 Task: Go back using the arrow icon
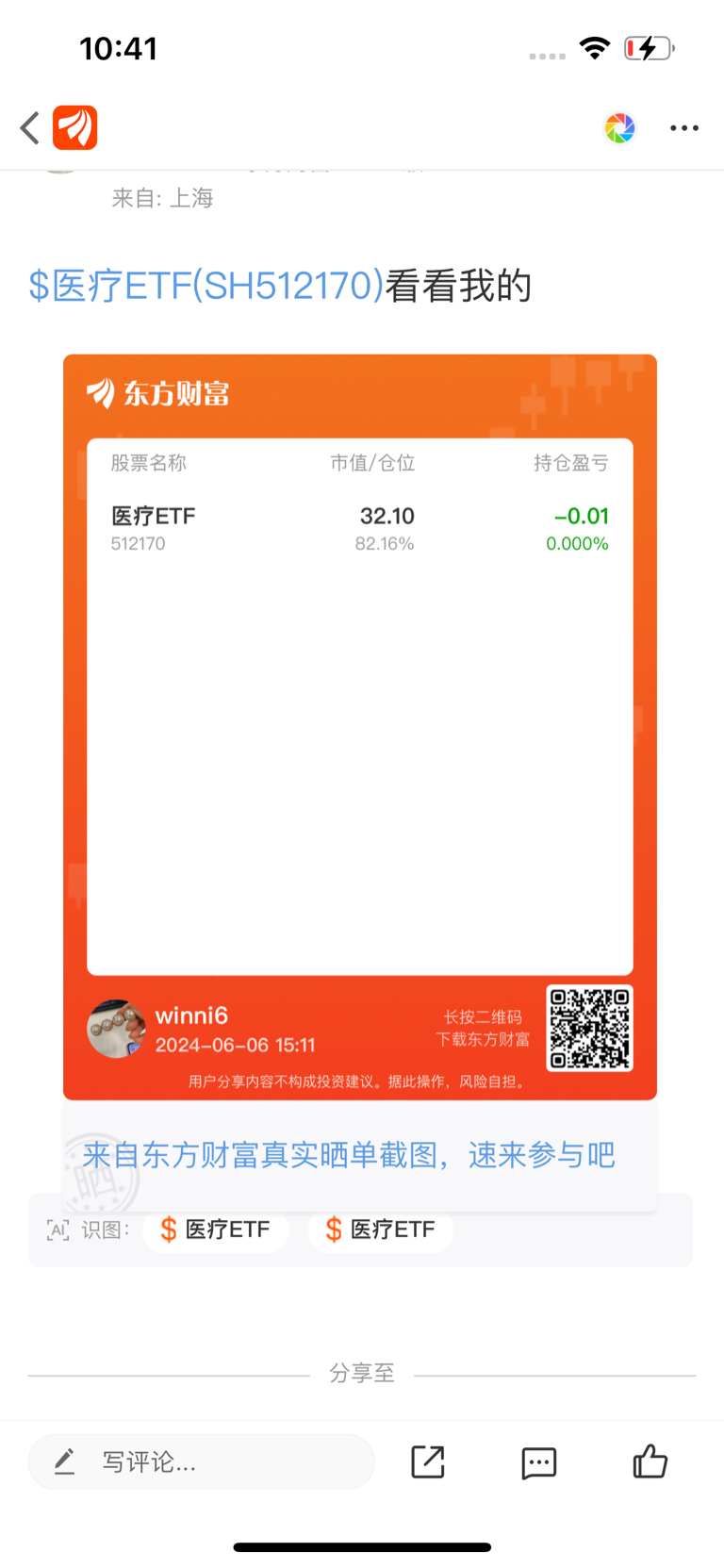click(30, 127)
